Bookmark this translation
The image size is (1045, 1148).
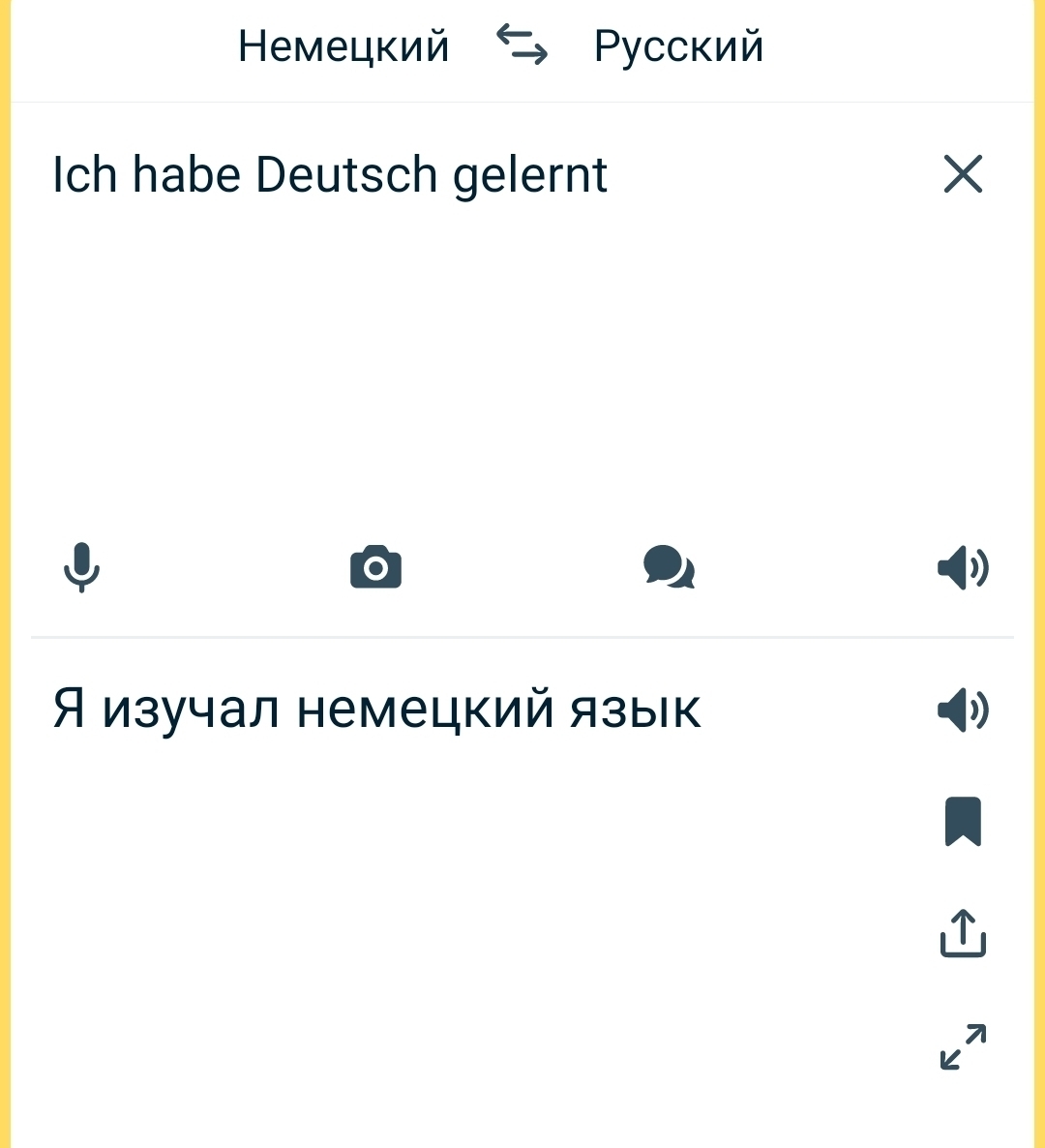pos(963,822)
